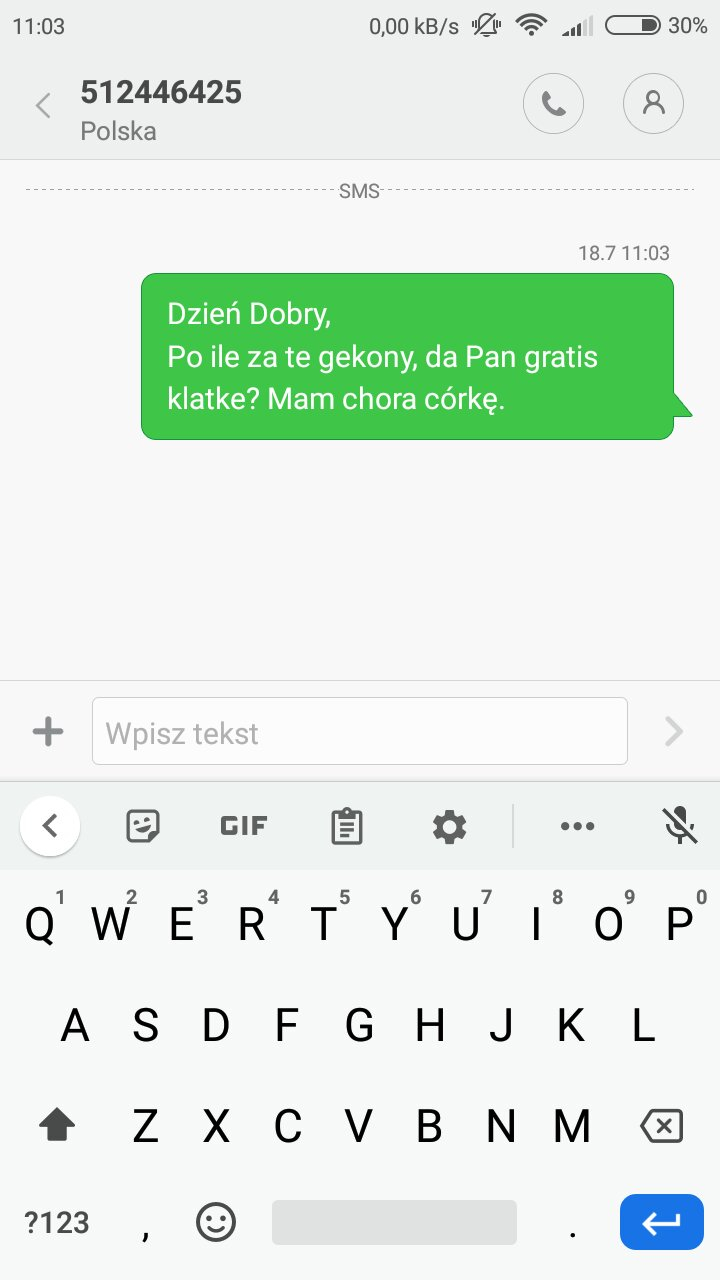Show more keyboard toolbar options

click(578, 826)
